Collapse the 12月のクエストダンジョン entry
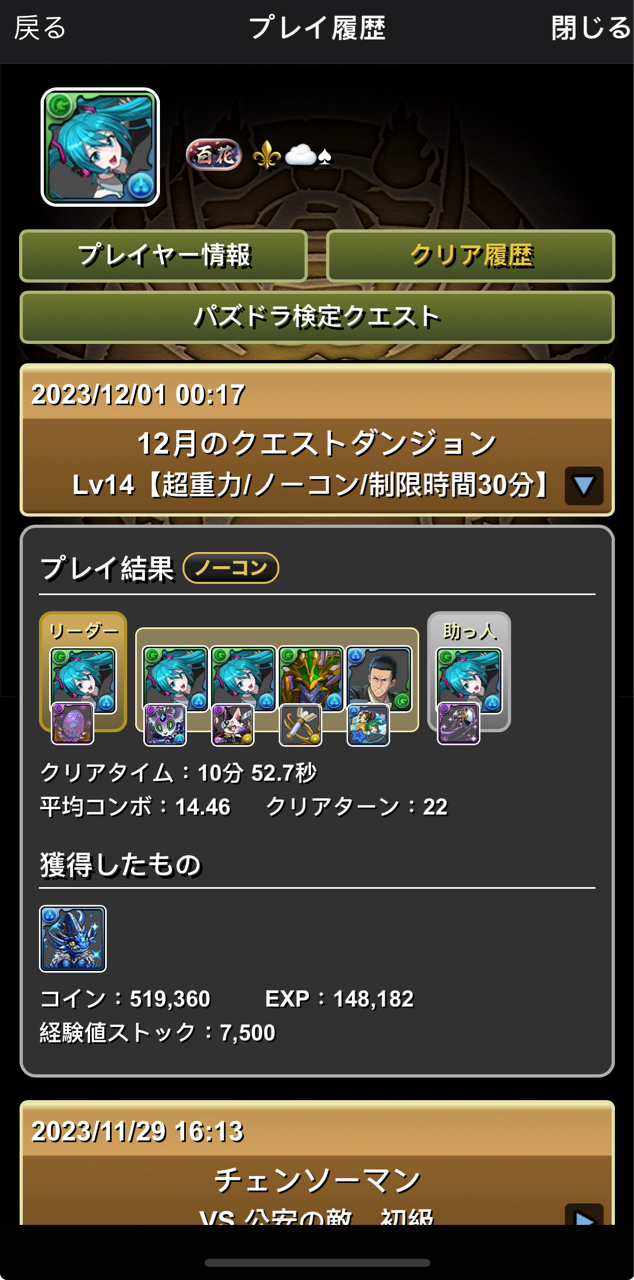Screen dimensions: 634x1280 click(x=584, y=486)
